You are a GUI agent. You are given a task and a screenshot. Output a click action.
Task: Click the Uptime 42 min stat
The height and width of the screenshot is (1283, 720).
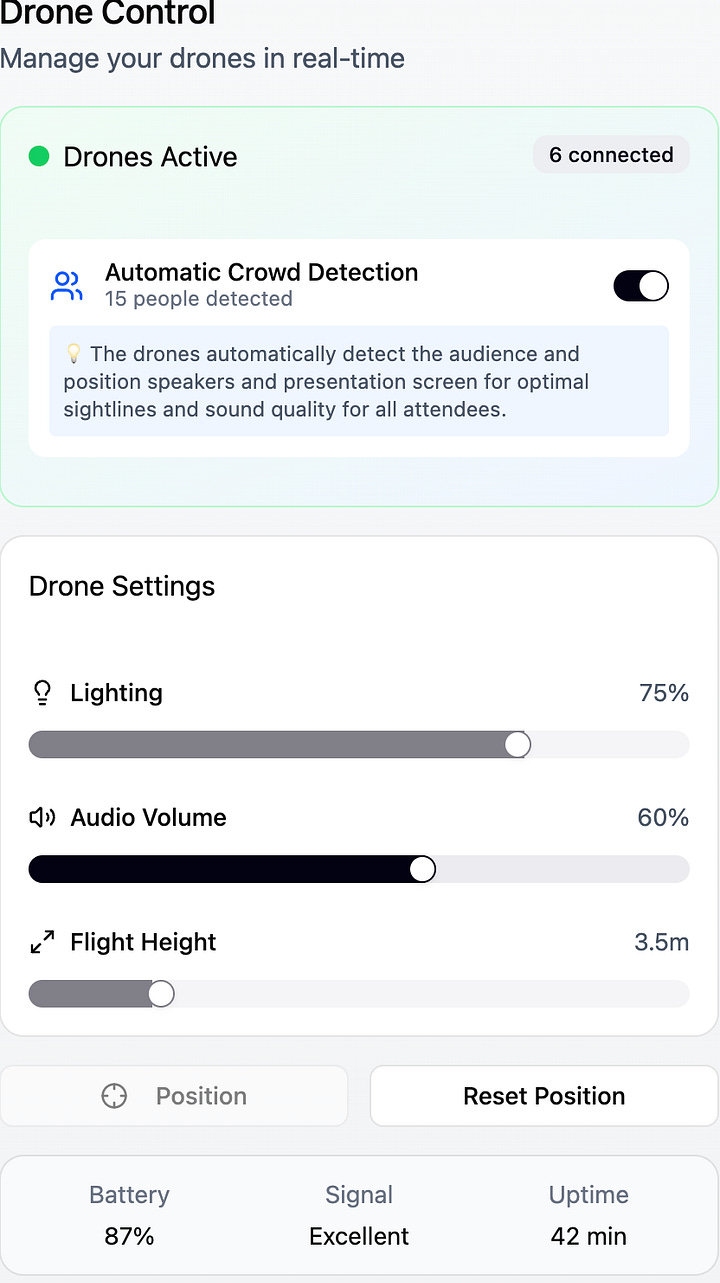(588, 1215)
